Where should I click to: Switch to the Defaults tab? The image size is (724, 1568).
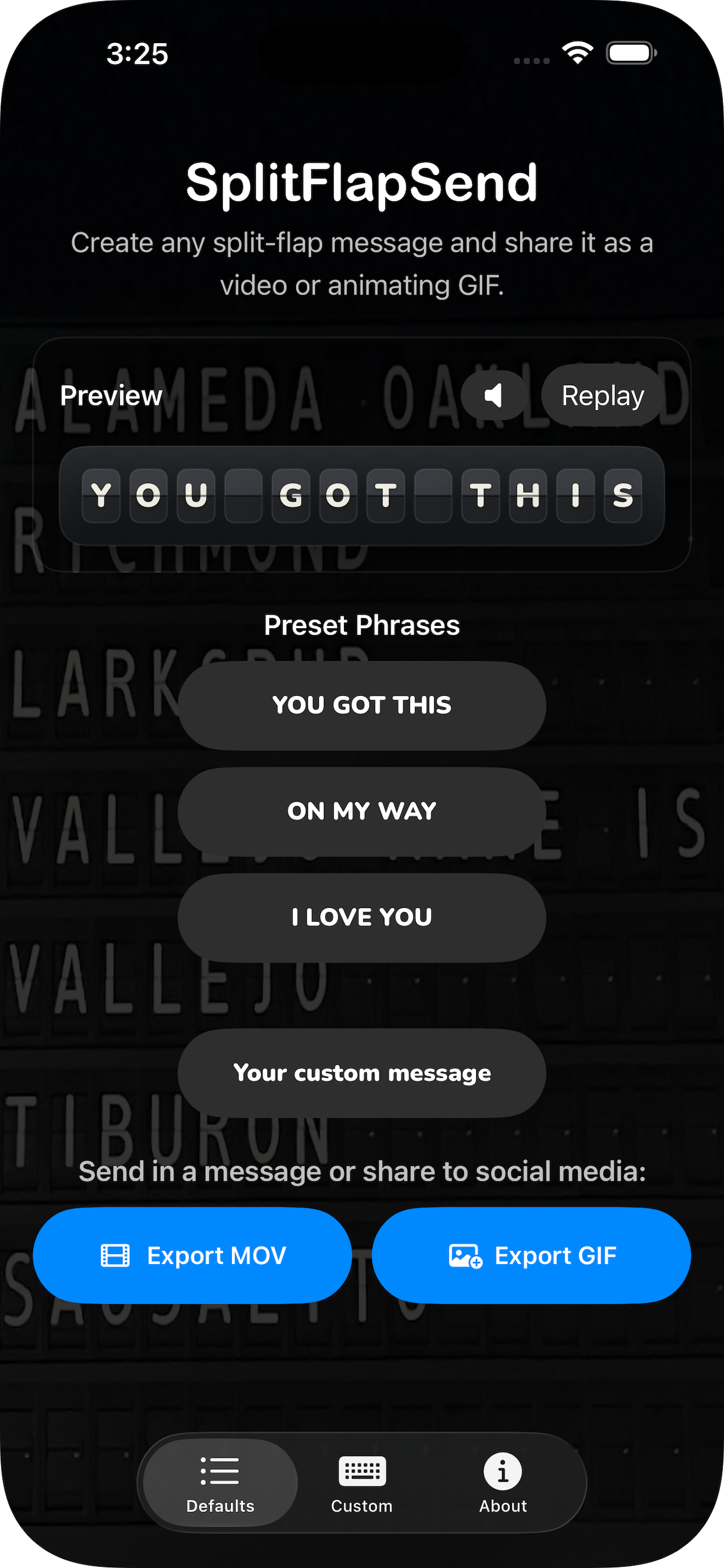[220, 1483]
